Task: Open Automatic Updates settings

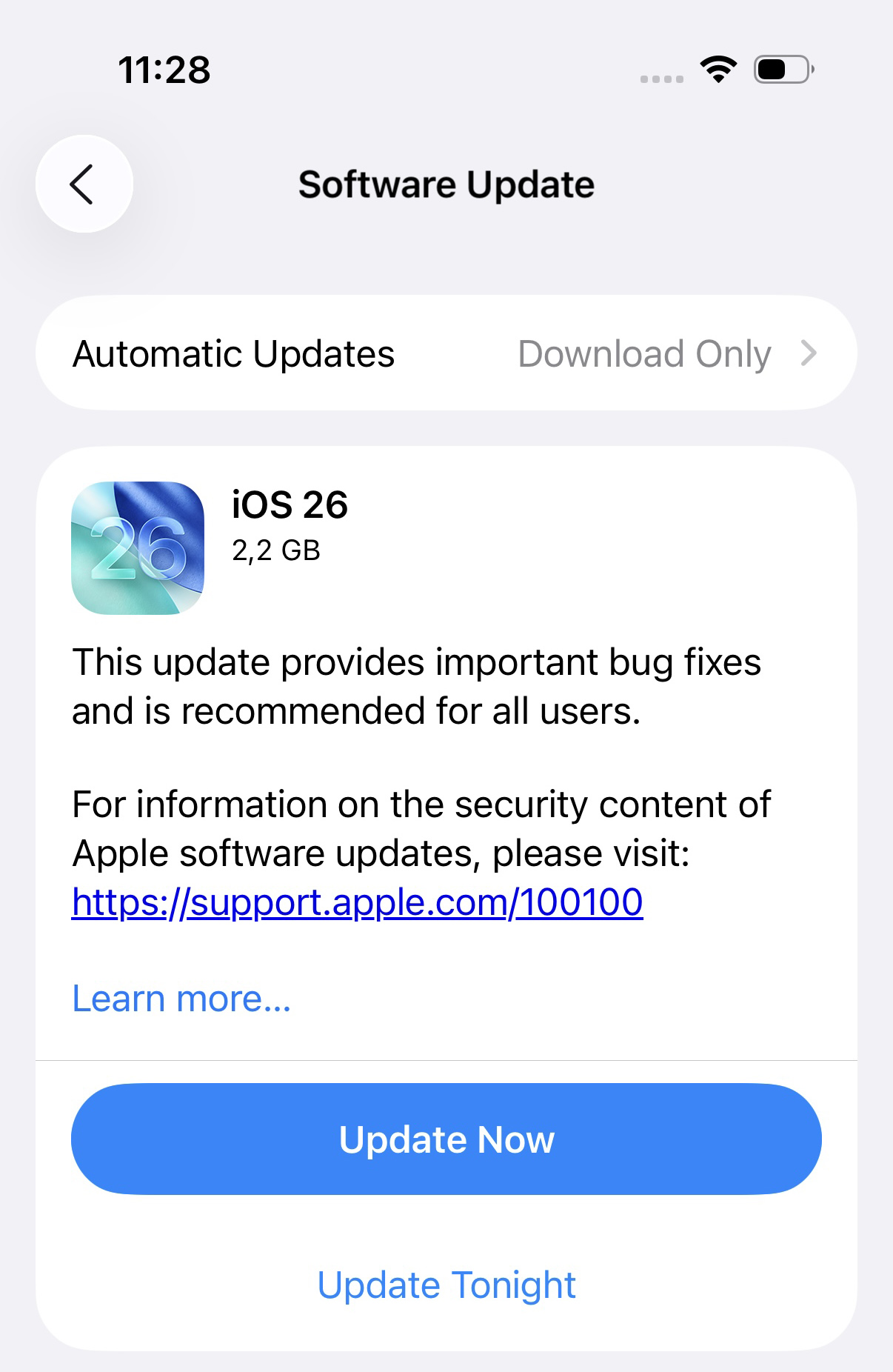Action: [x=446, y=353]
